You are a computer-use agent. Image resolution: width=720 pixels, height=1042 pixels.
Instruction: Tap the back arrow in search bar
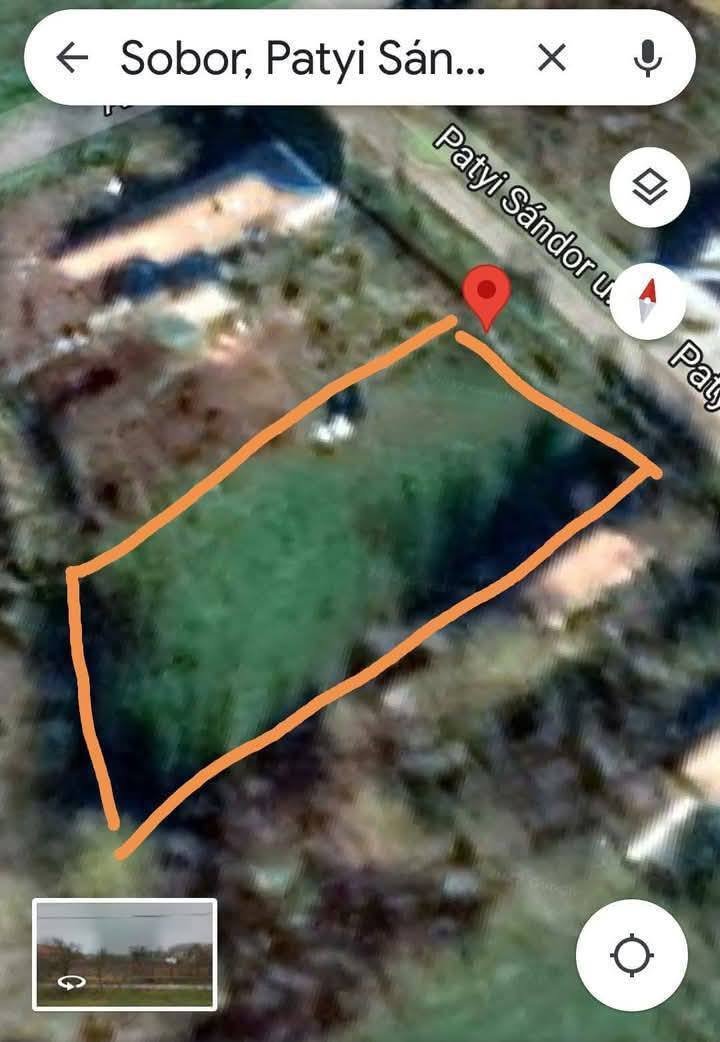click(71, 59)
